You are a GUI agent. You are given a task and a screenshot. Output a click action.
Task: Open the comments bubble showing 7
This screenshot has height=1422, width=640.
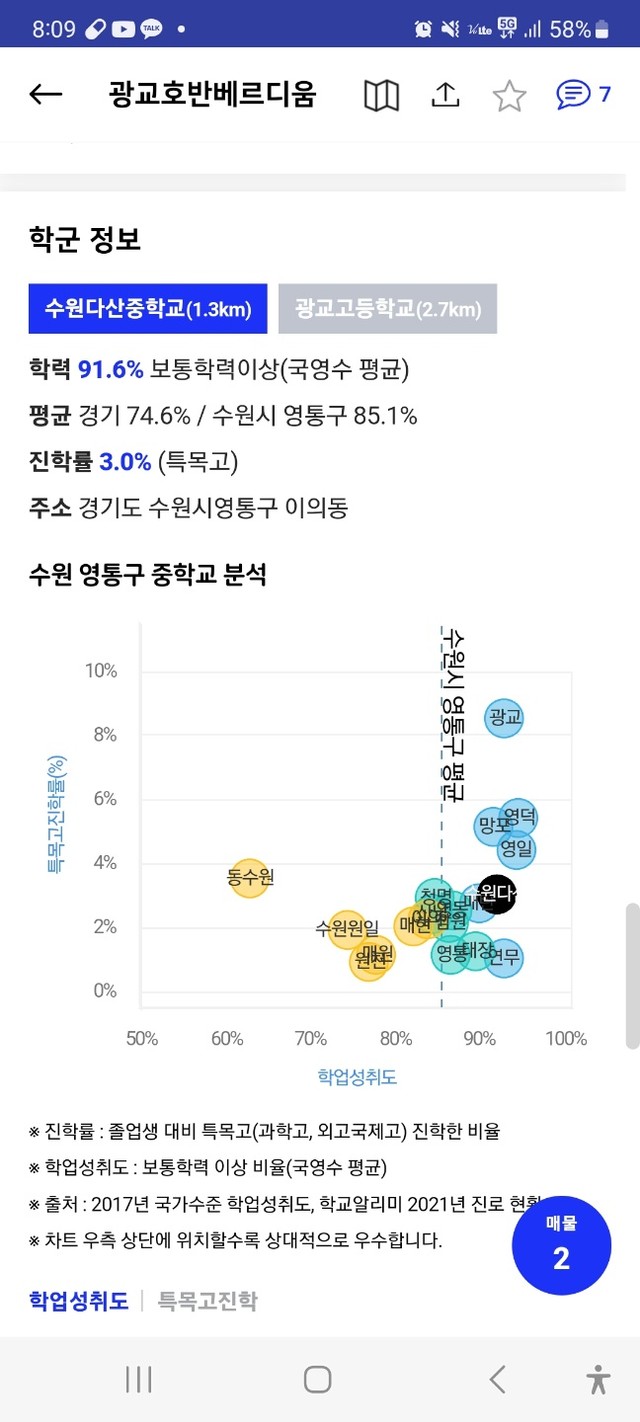click(583, 95)
